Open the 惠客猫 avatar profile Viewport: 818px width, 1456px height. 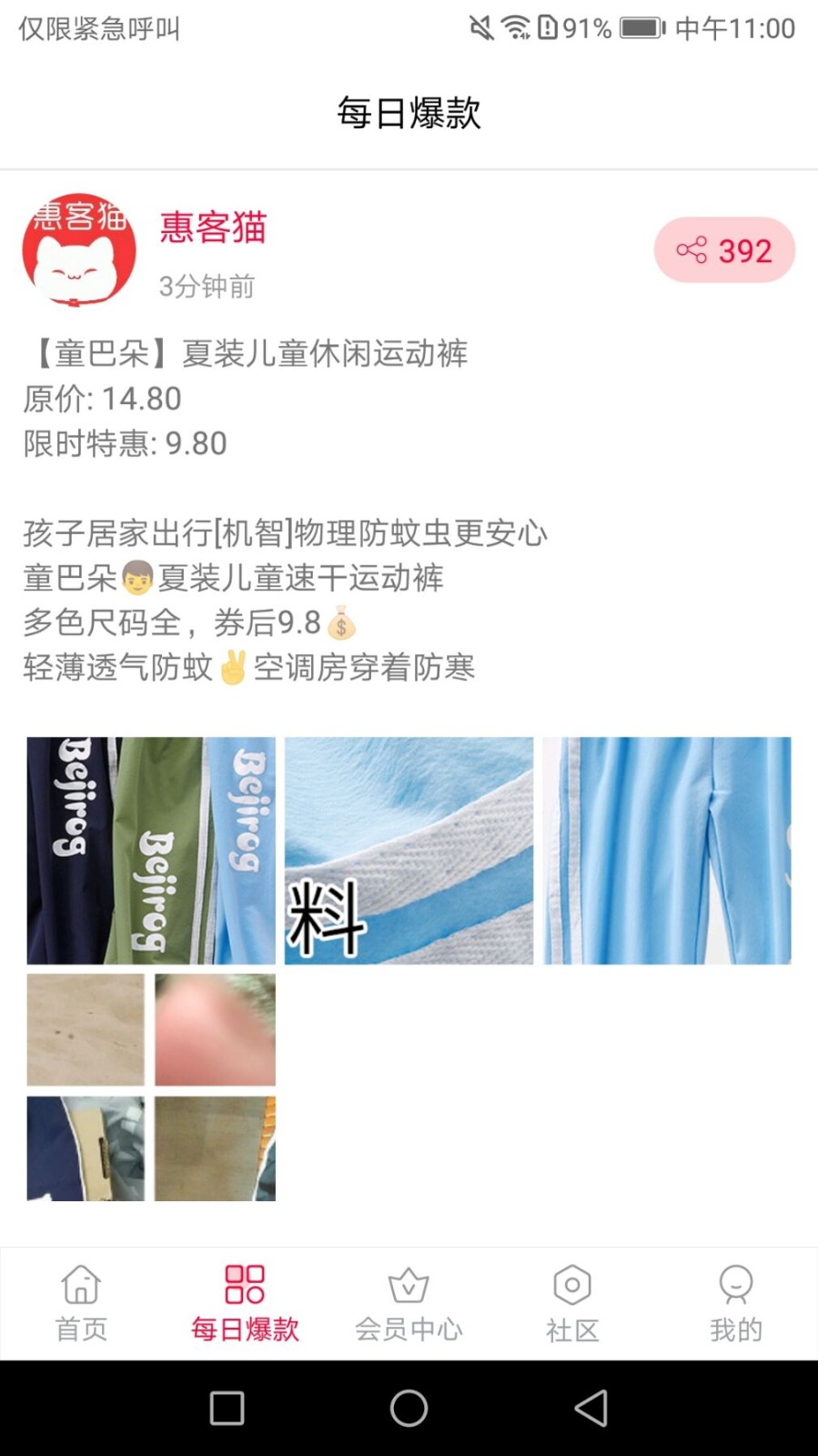pos(79,250)
